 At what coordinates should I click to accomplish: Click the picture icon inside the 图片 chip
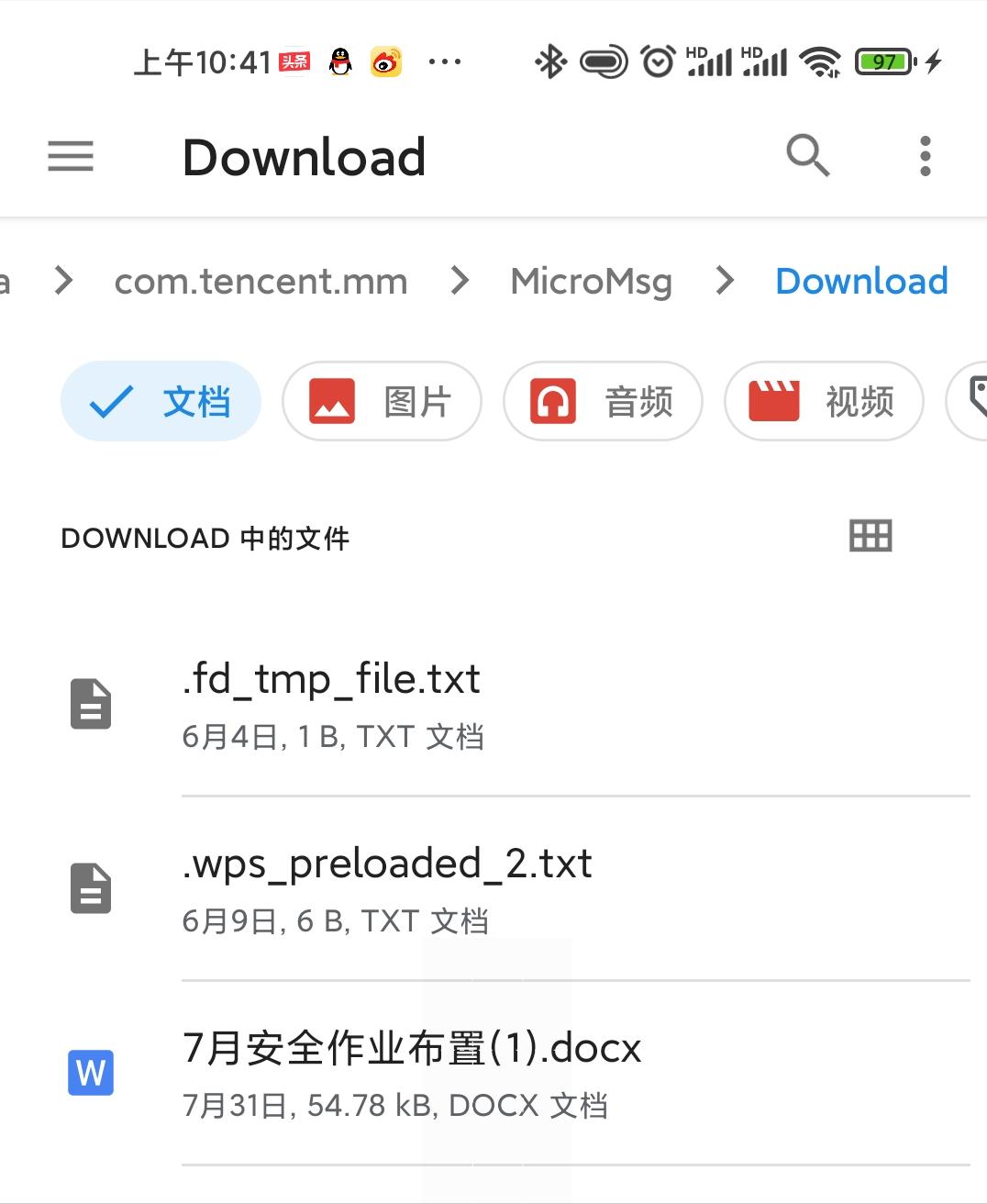(332, 401)
